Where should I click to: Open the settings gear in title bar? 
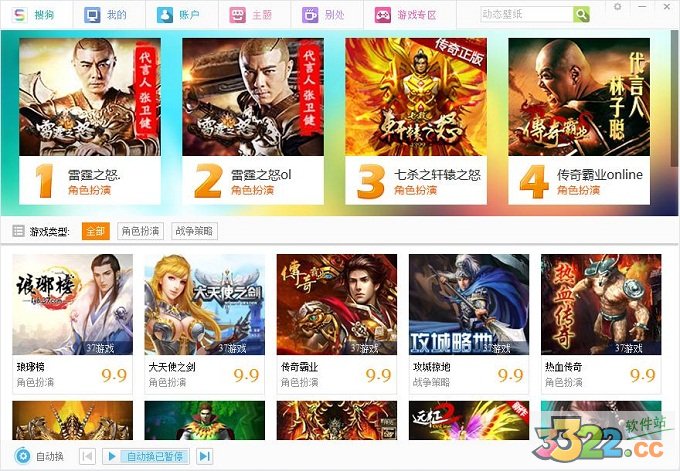pyautogui.click(x=617, y=7)
